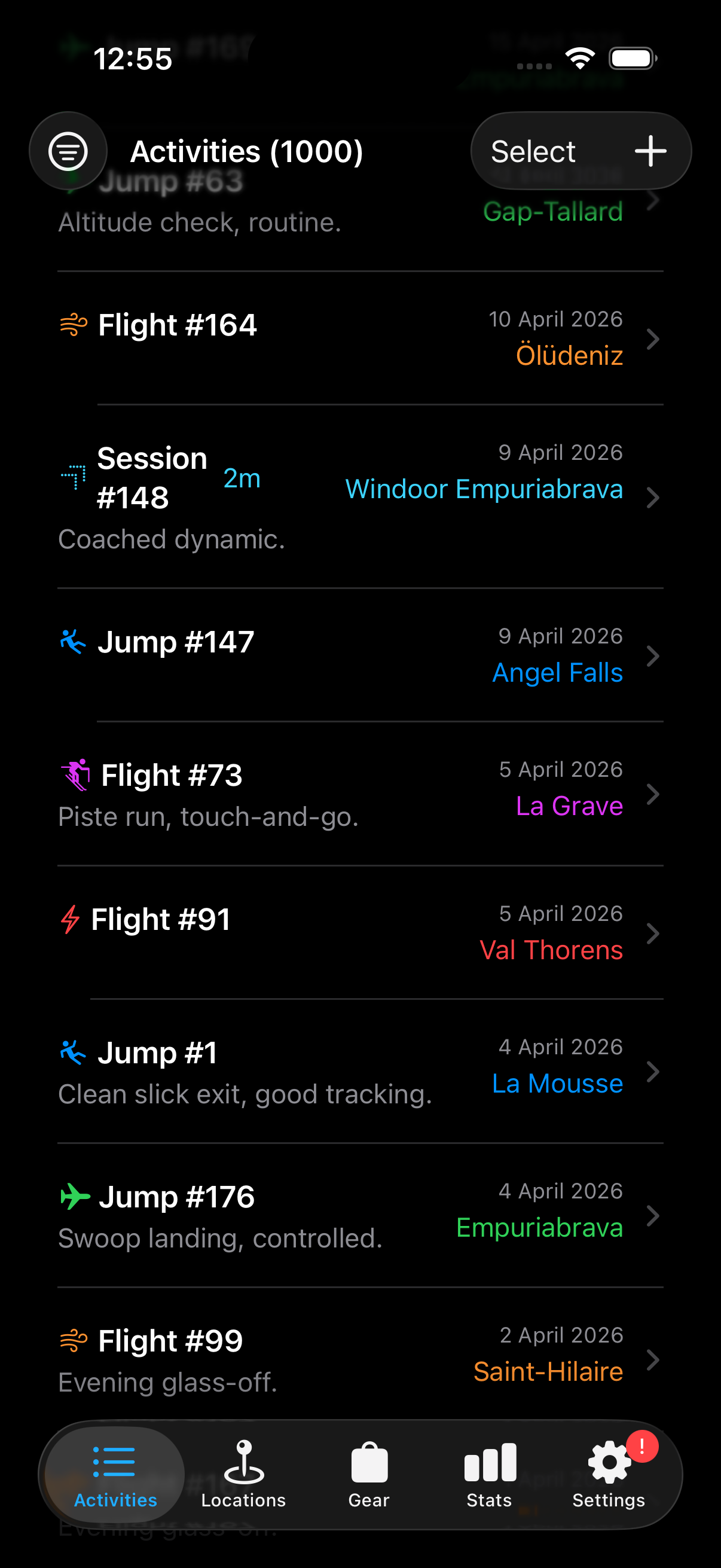The width and height of the screenshot is (721, 1568).
Task: Tap the Select button
Action: tap(534, 150)
